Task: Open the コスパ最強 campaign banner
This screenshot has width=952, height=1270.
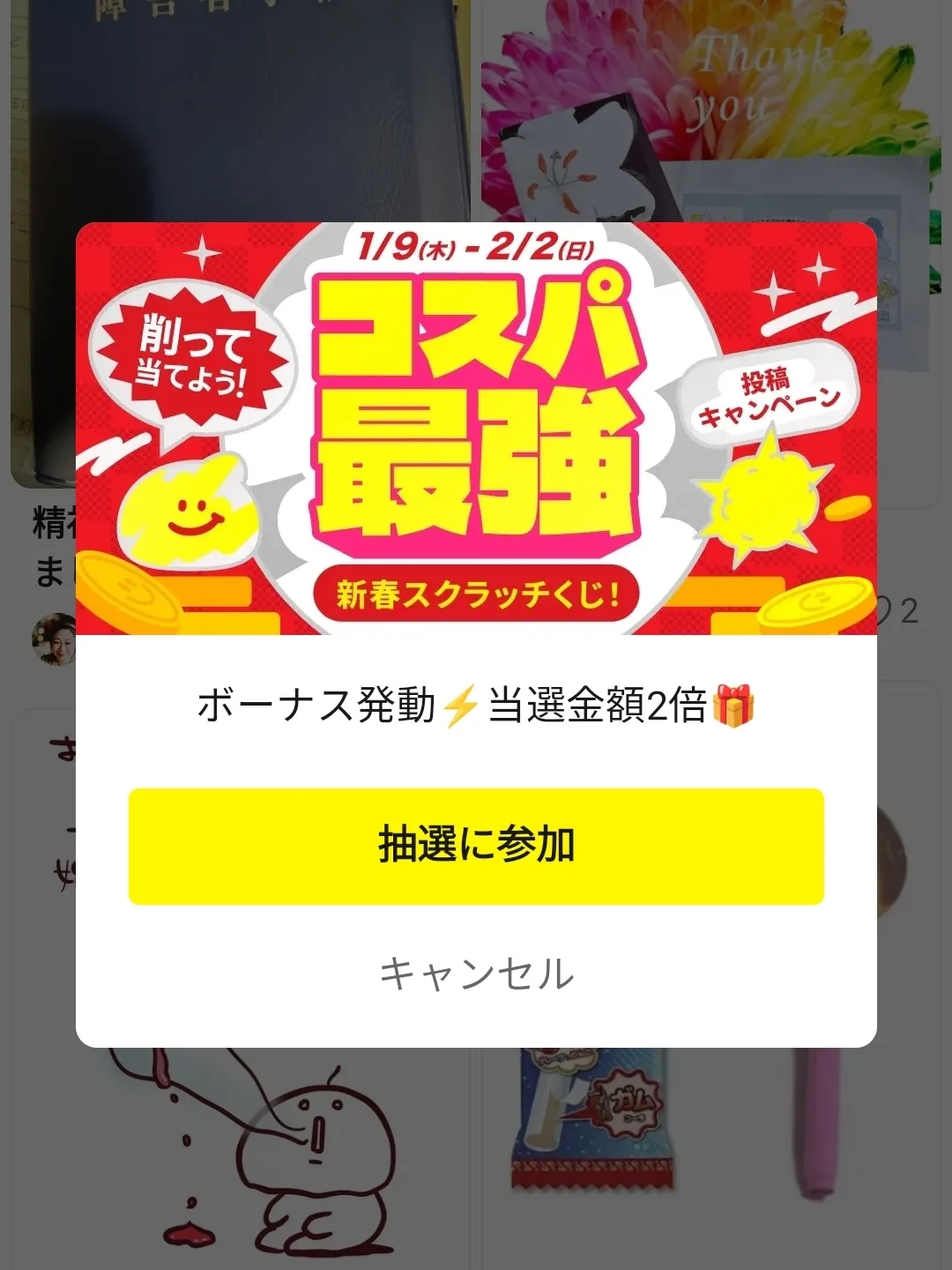Action: click(476, 429)
